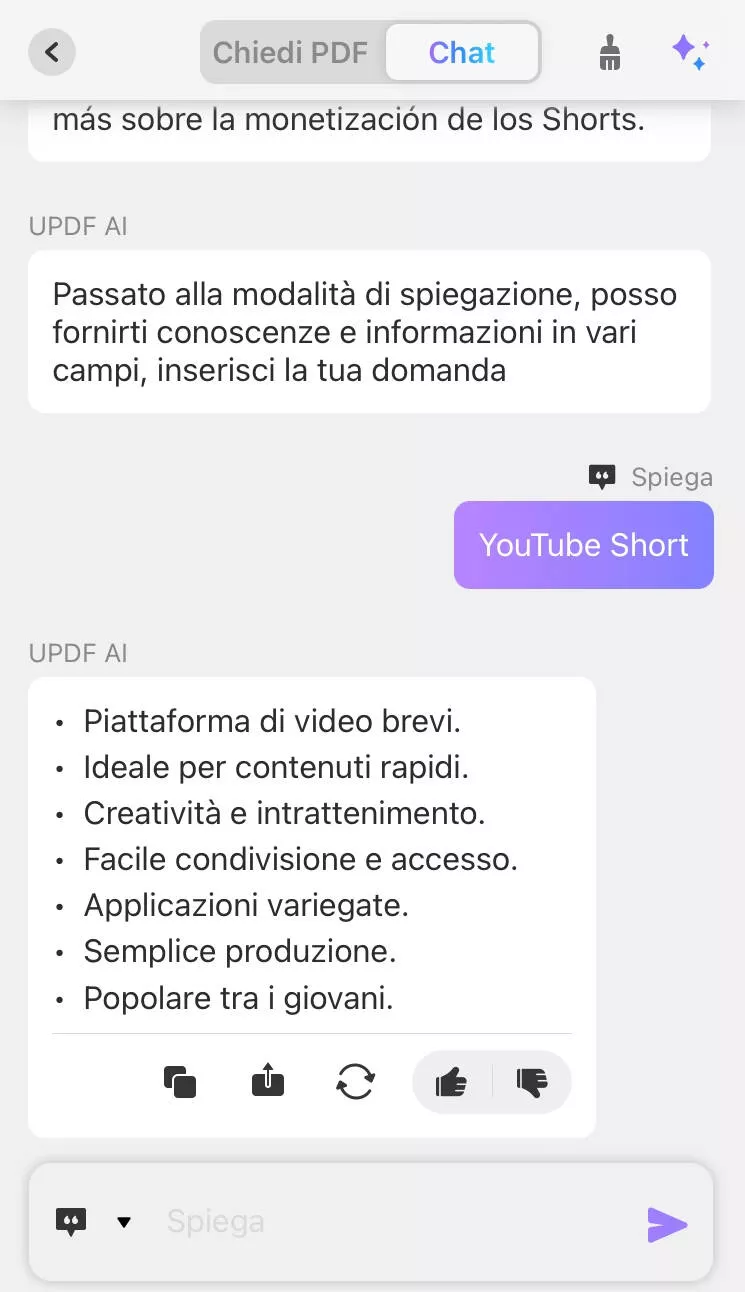
Task: Share the AI-generated bullet list
Action: tap(267, 1082)
